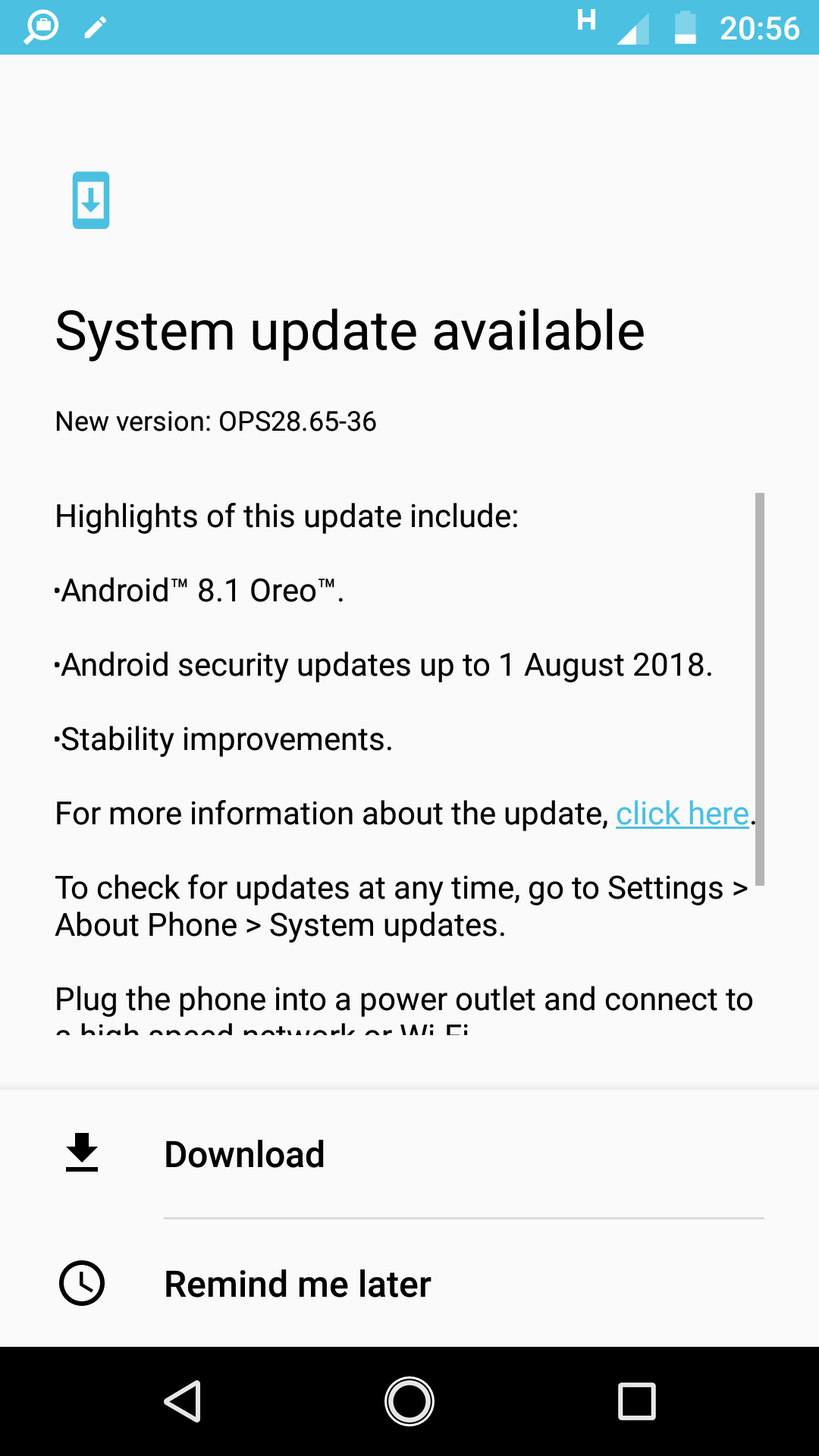Open recent apps overview
This screenshot has width=819, height=1456.
click(637, 1401)
